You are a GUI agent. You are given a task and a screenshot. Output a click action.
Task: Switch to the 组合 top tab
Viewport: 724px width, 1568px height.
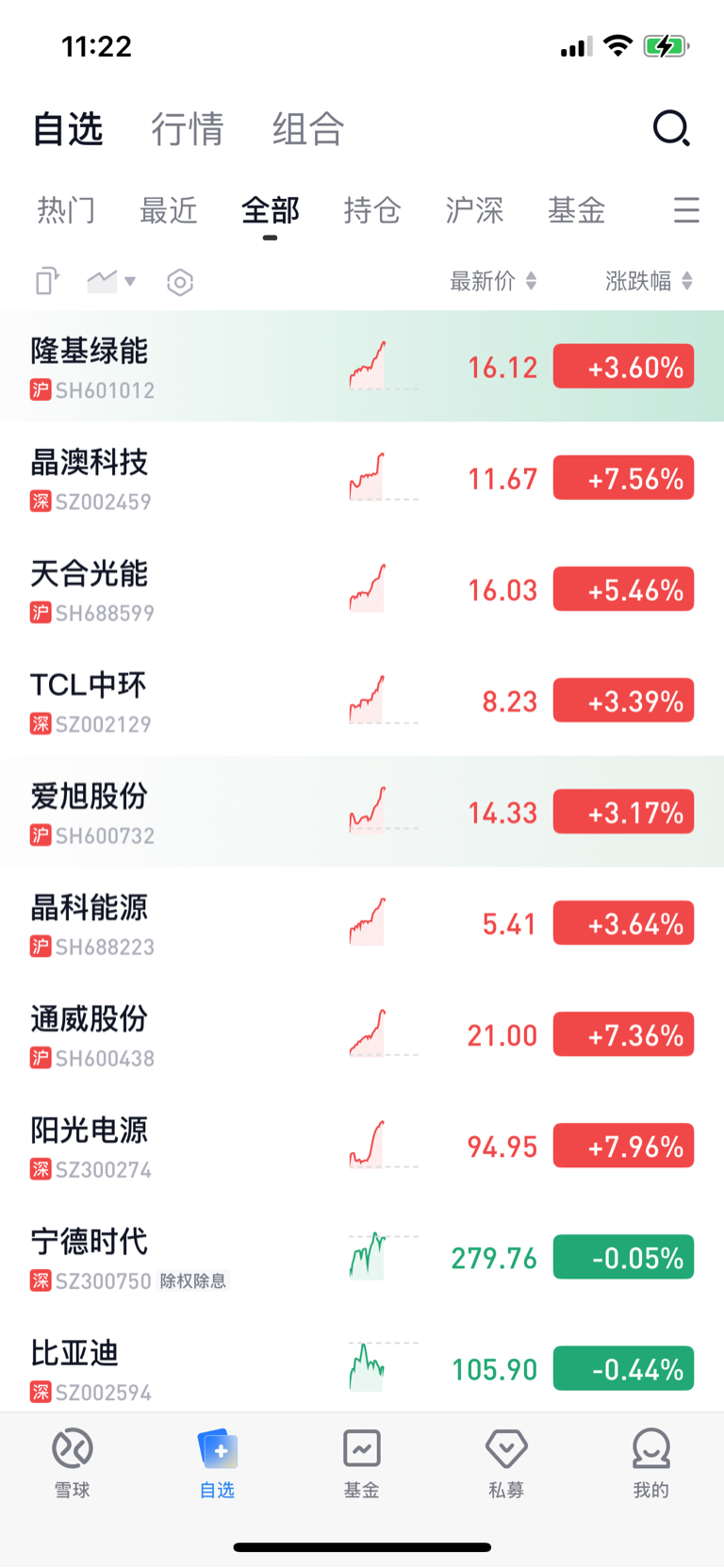point(308,129)
